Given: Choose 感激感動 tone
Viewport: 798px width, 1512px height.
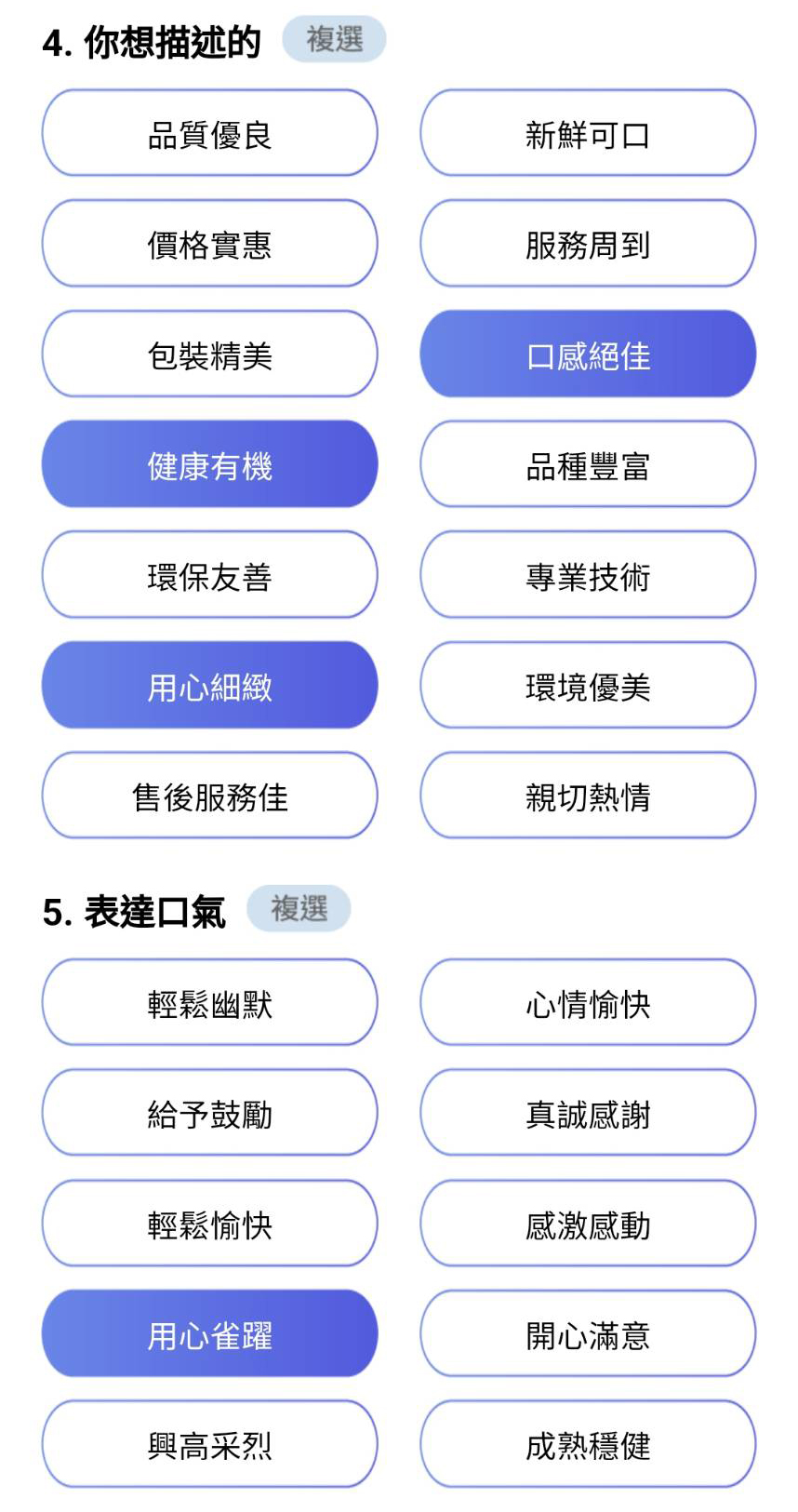Looking at the screenshot, I should pyautogui.click(x=588, y=1224).
